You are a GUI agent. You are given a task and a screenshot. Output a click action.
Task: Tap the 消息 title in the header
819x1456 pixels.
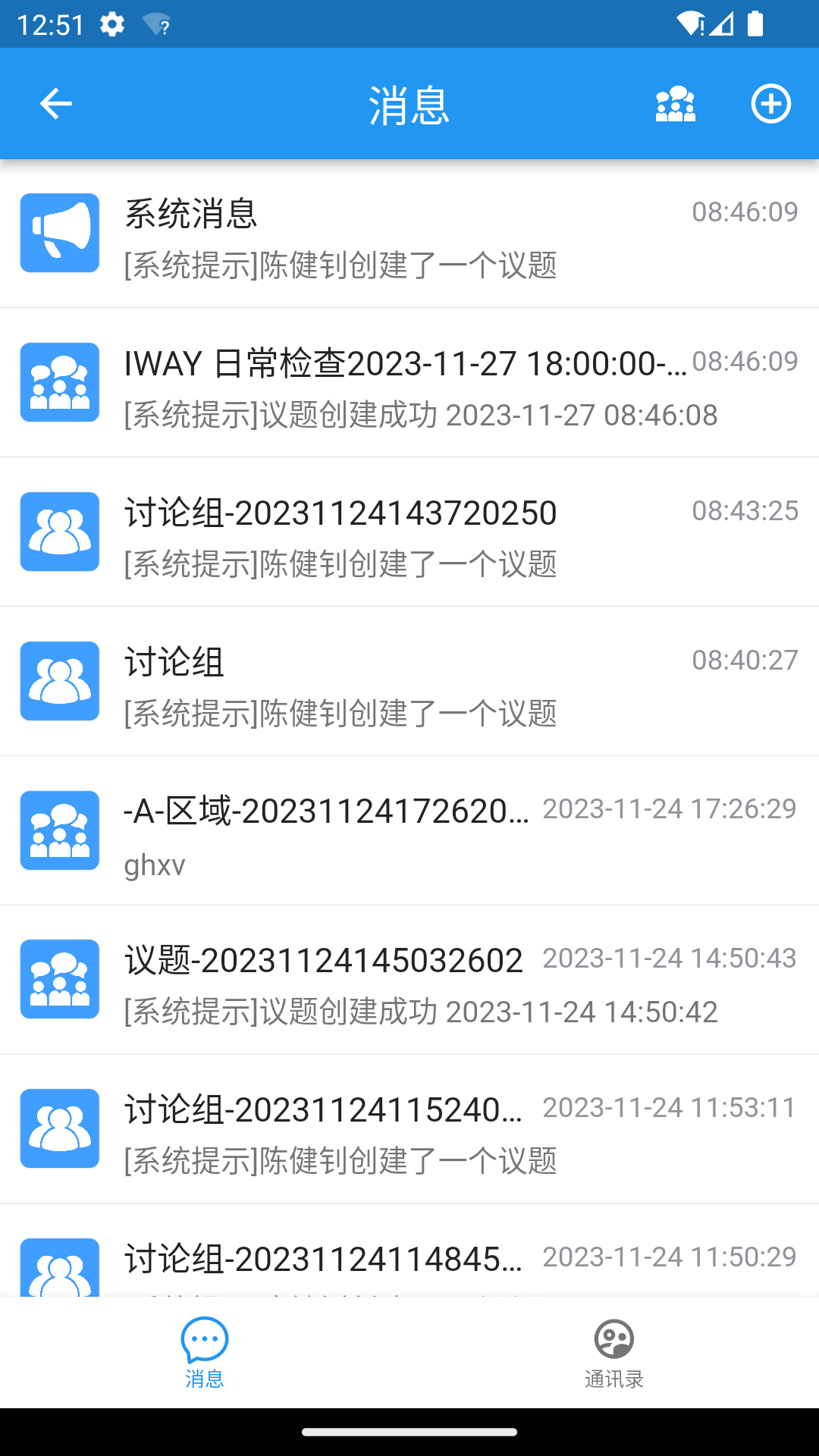(x=409, y=106)
